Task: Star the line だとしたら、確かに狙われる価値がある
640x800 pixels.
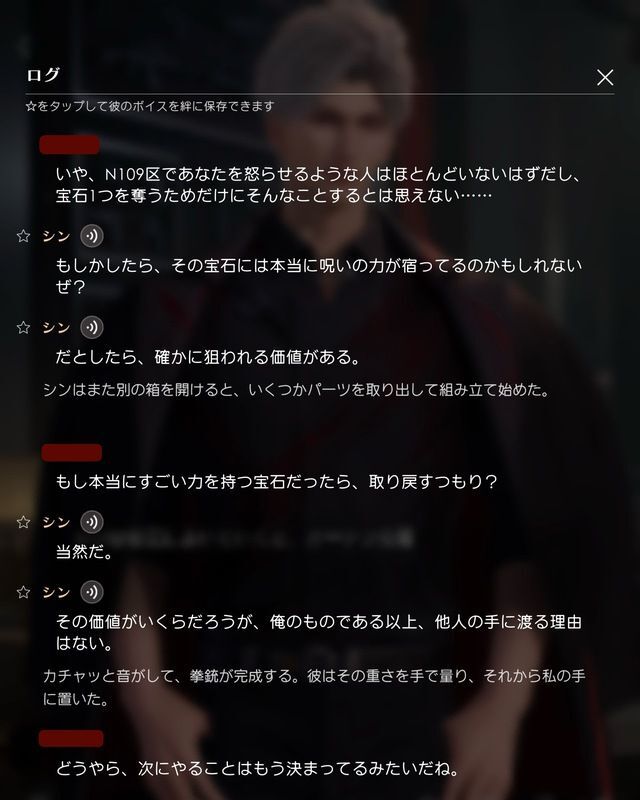Action: coord(23,327)
